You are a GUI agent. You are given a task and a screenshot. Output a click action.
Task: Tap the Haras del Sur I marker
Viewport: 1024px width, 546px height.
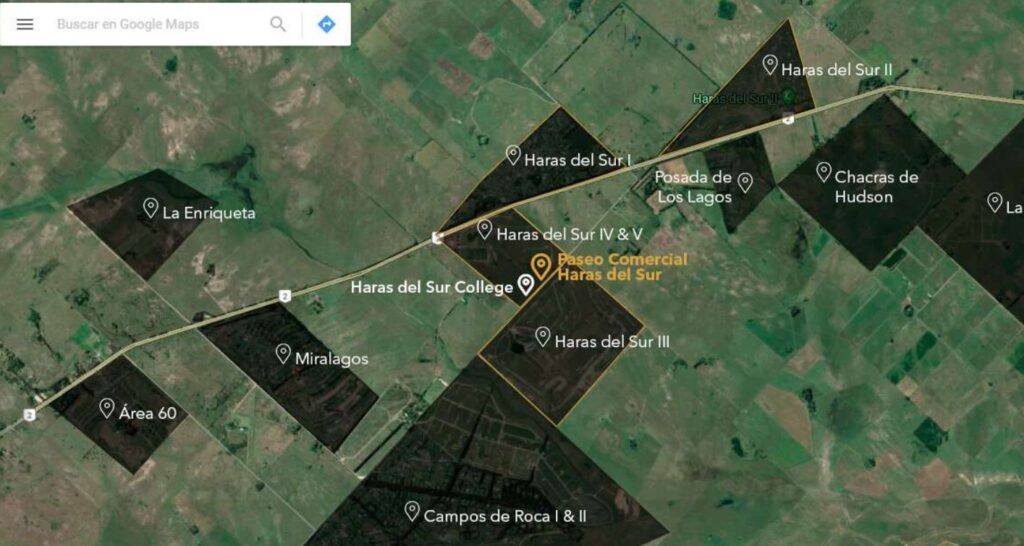click(513, 155)
